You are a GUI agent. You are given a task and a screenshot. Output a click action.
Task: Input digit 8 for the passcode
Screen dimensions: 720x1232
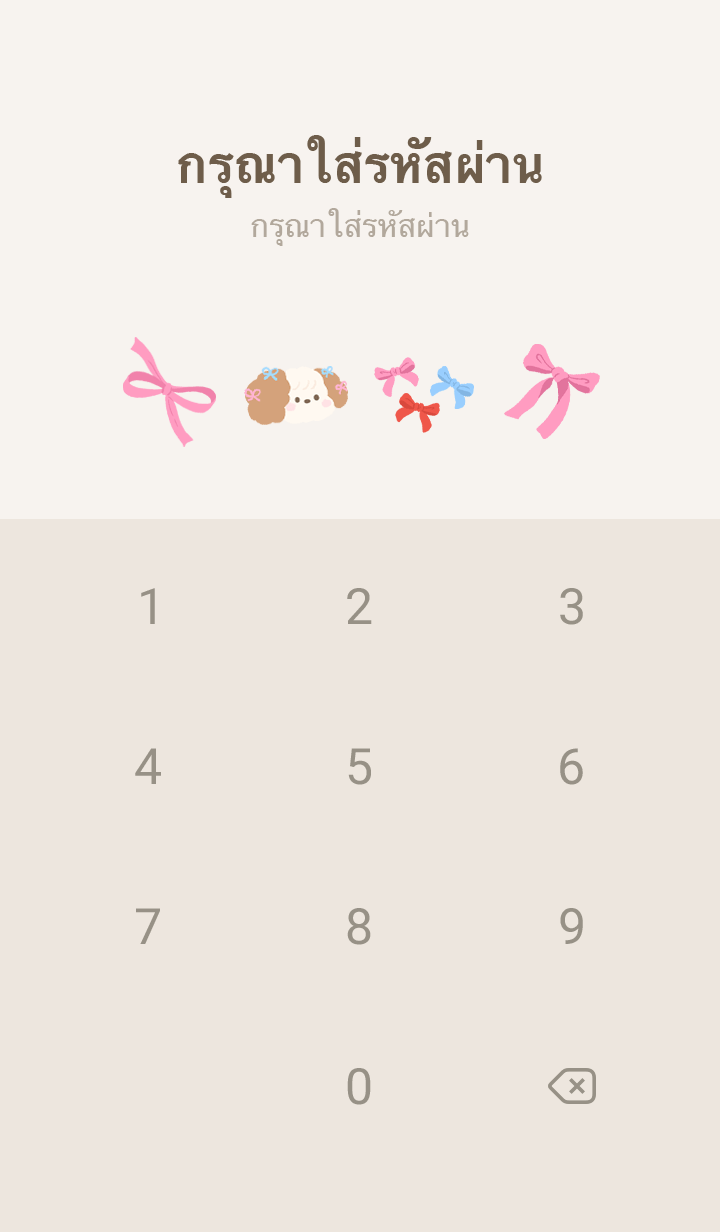359,927
